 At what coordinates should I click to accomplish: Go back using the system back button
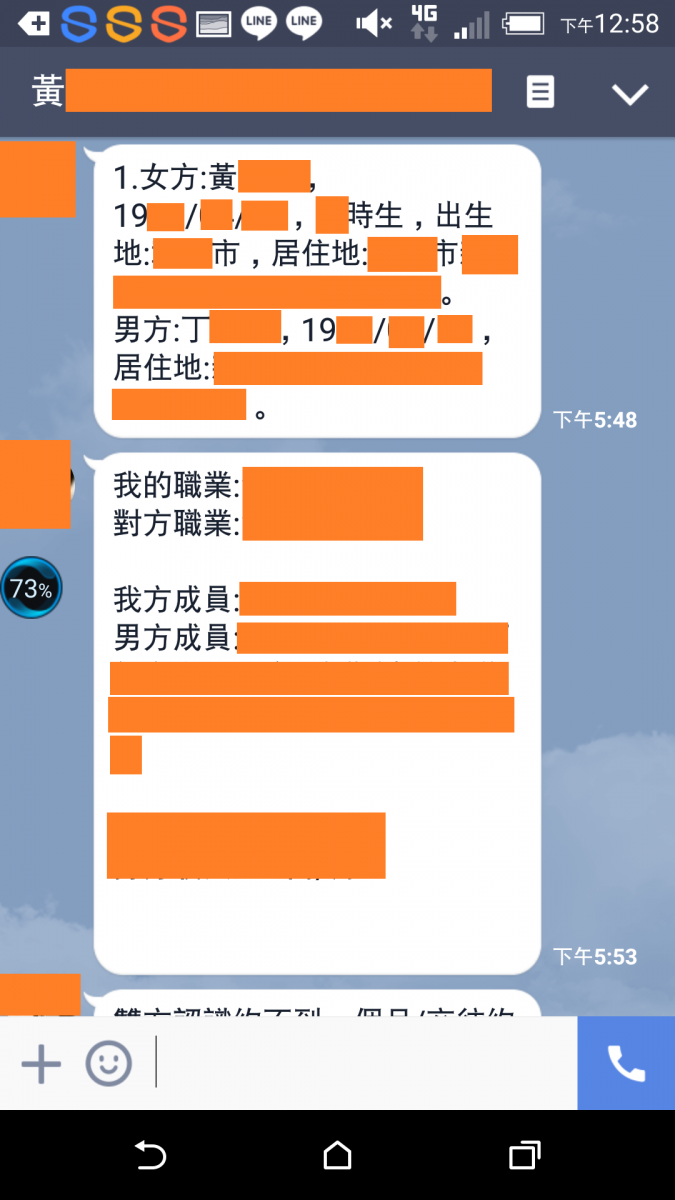tap(150, 1156)
